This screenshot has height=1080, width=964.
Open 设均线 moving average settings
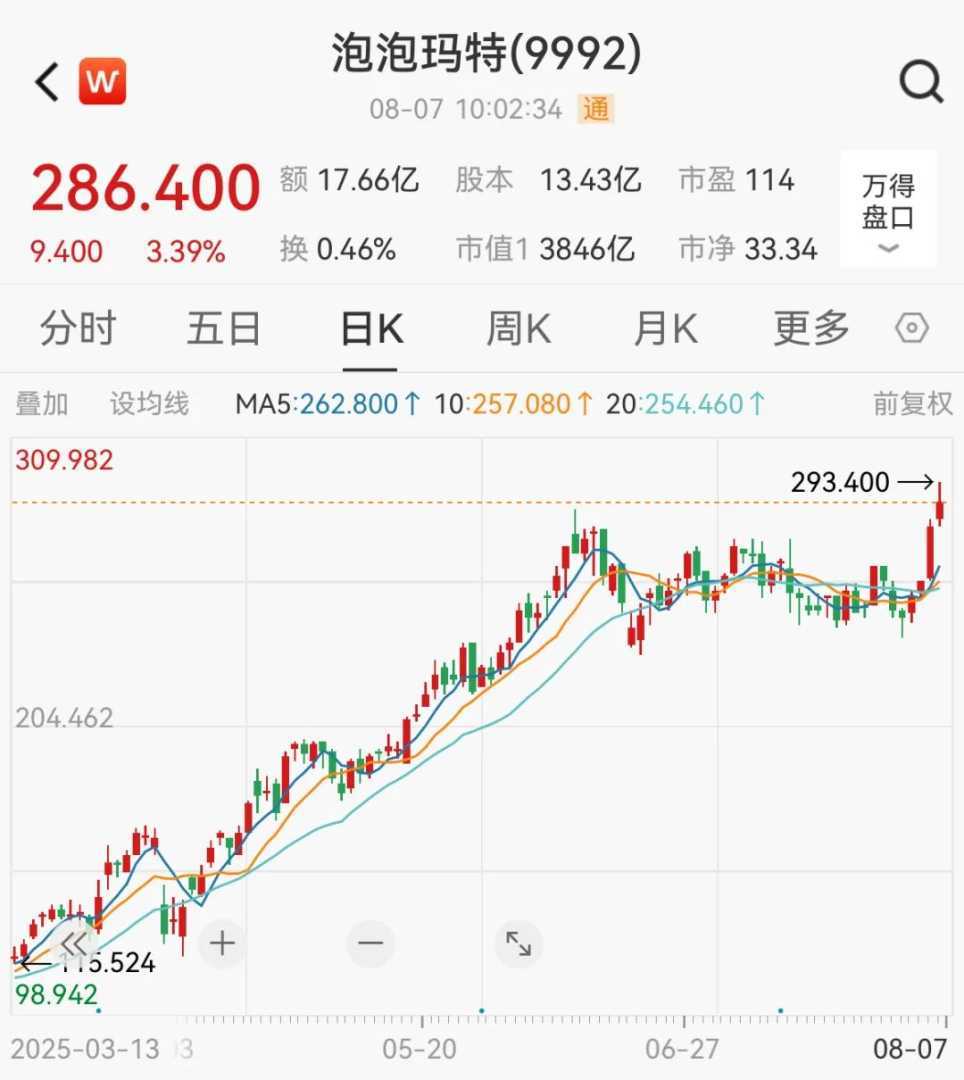coord(149,404)
